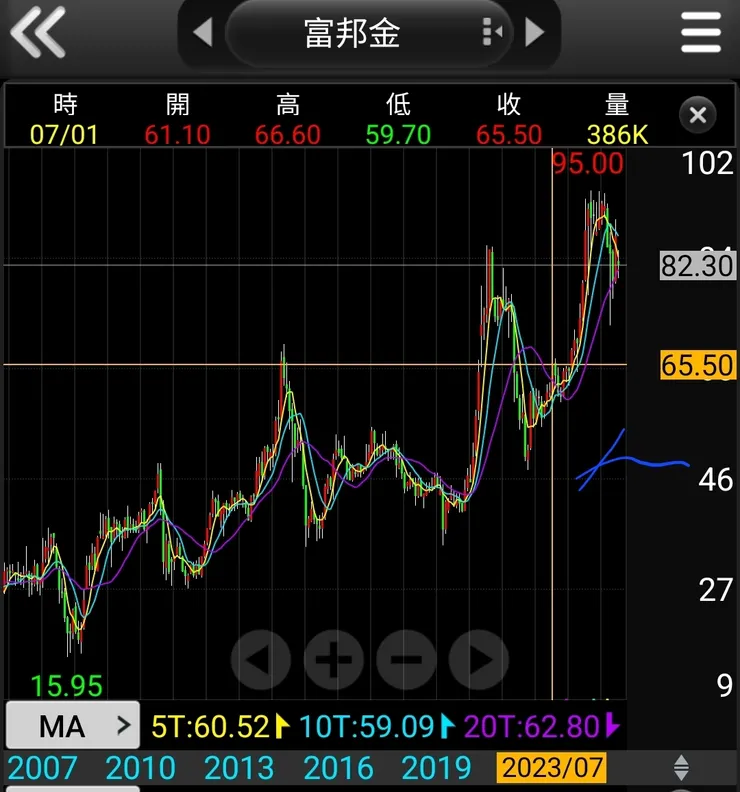Screen dimensions: 740x792
Task: Open the MA indicator selector
Action: coord(73,725)
